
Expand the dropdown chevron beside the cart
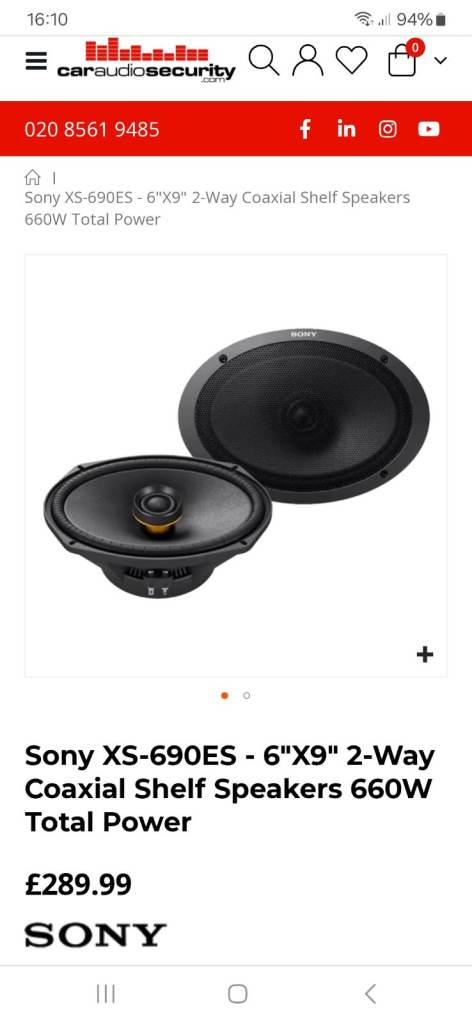click(x=441, y=61)
